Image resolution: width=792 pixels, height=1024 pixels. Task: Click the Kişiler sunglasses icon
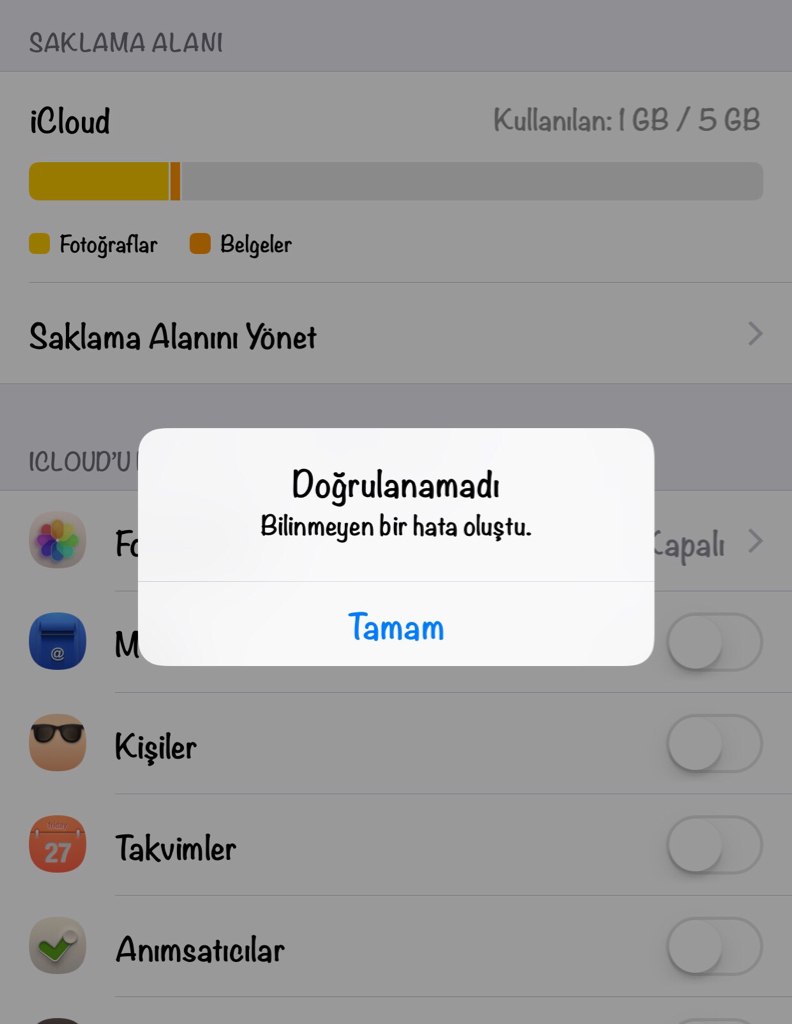tap(57, 744)
